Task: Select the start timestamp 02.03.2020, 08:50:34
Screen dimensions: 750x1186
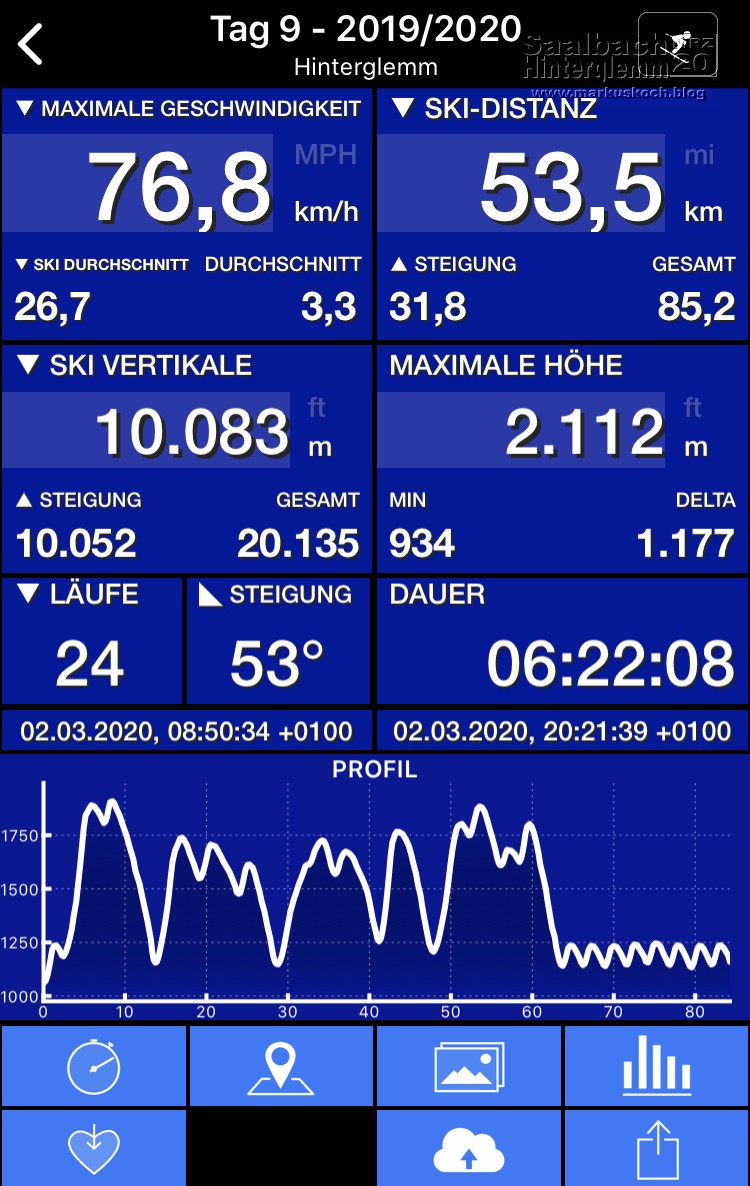Action: pyautogui.click(x=186, y=731)
